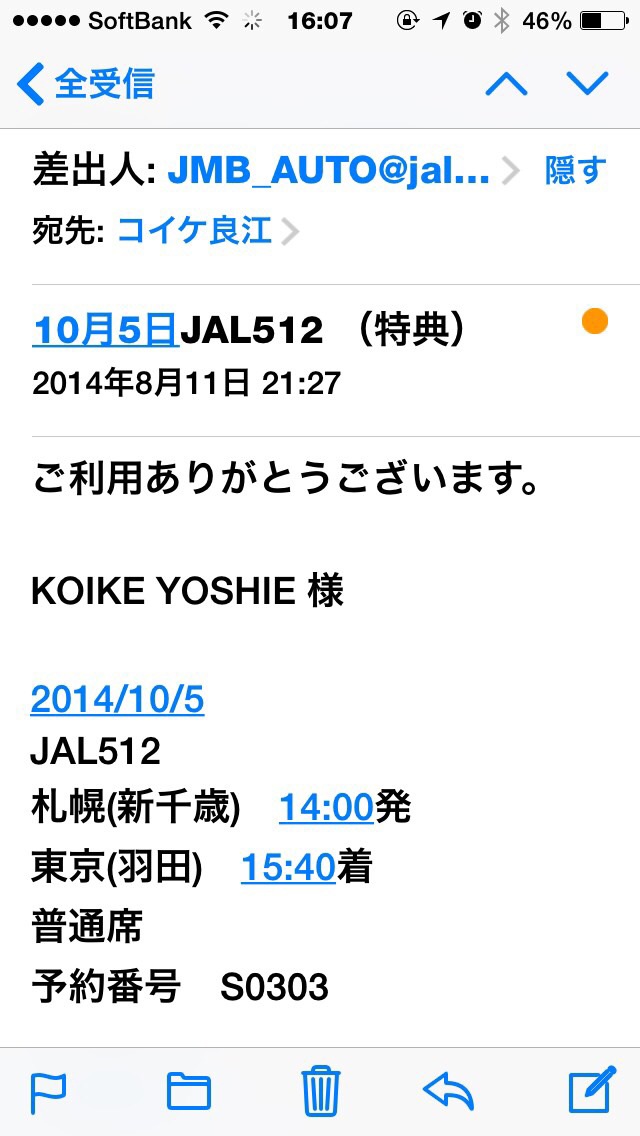The image size is (640, 1136).
Task: Open recipient コイケ良江 contact
Action: pyautogui.click(x=195, y=231)
